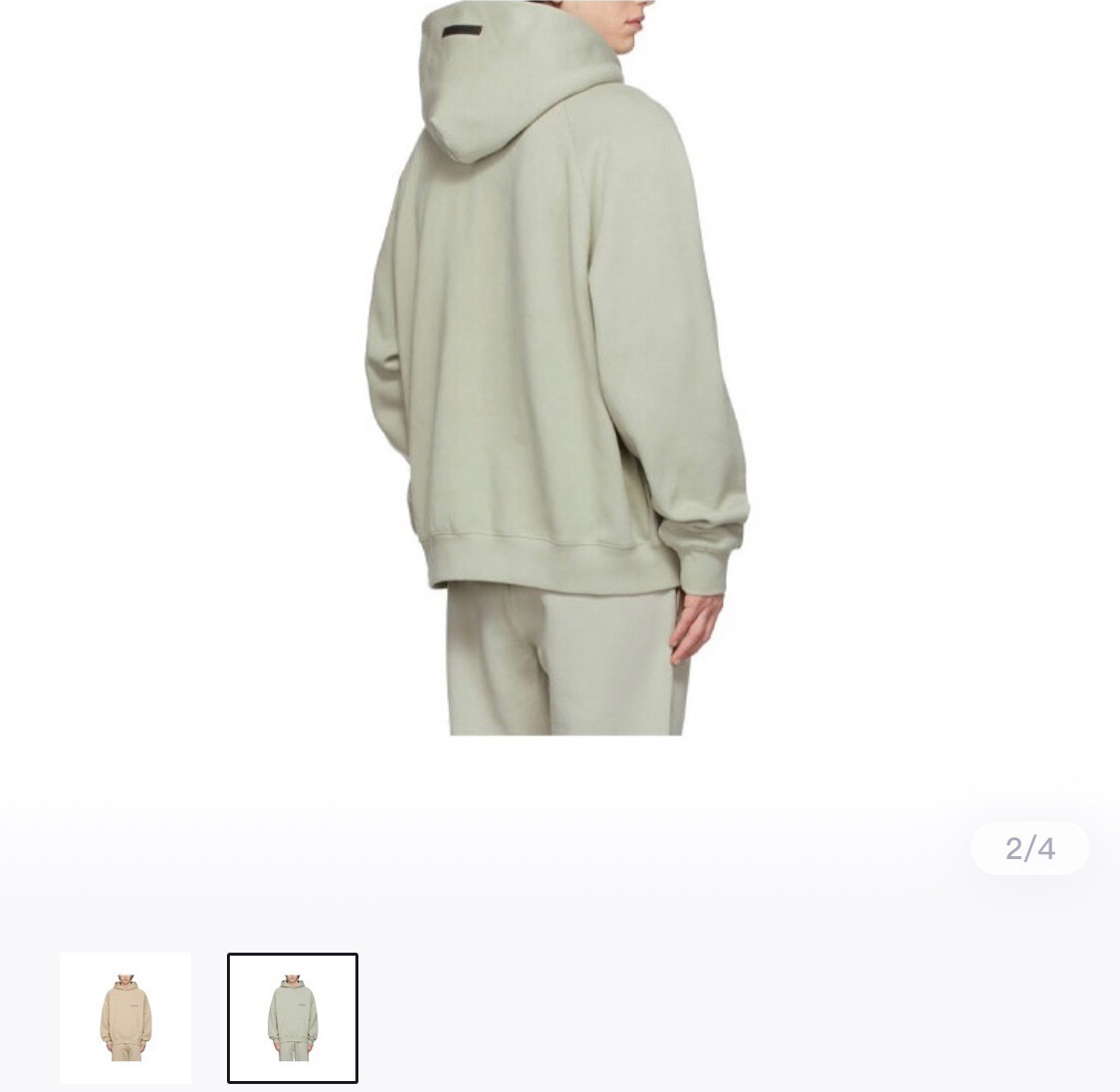1120x1092 pixels.
Task: Open the main hoodie product photo
Action: pyautogui.click(x=558, y=368)
